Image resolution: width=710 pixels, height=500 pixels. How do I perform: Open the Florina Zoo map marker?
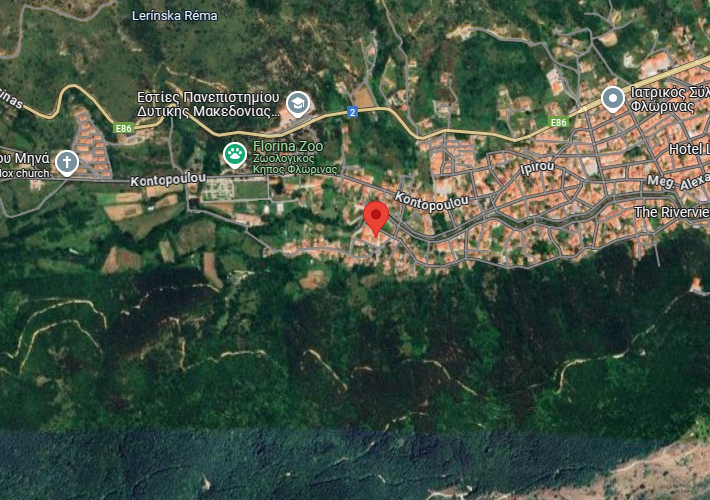(234, 153)
